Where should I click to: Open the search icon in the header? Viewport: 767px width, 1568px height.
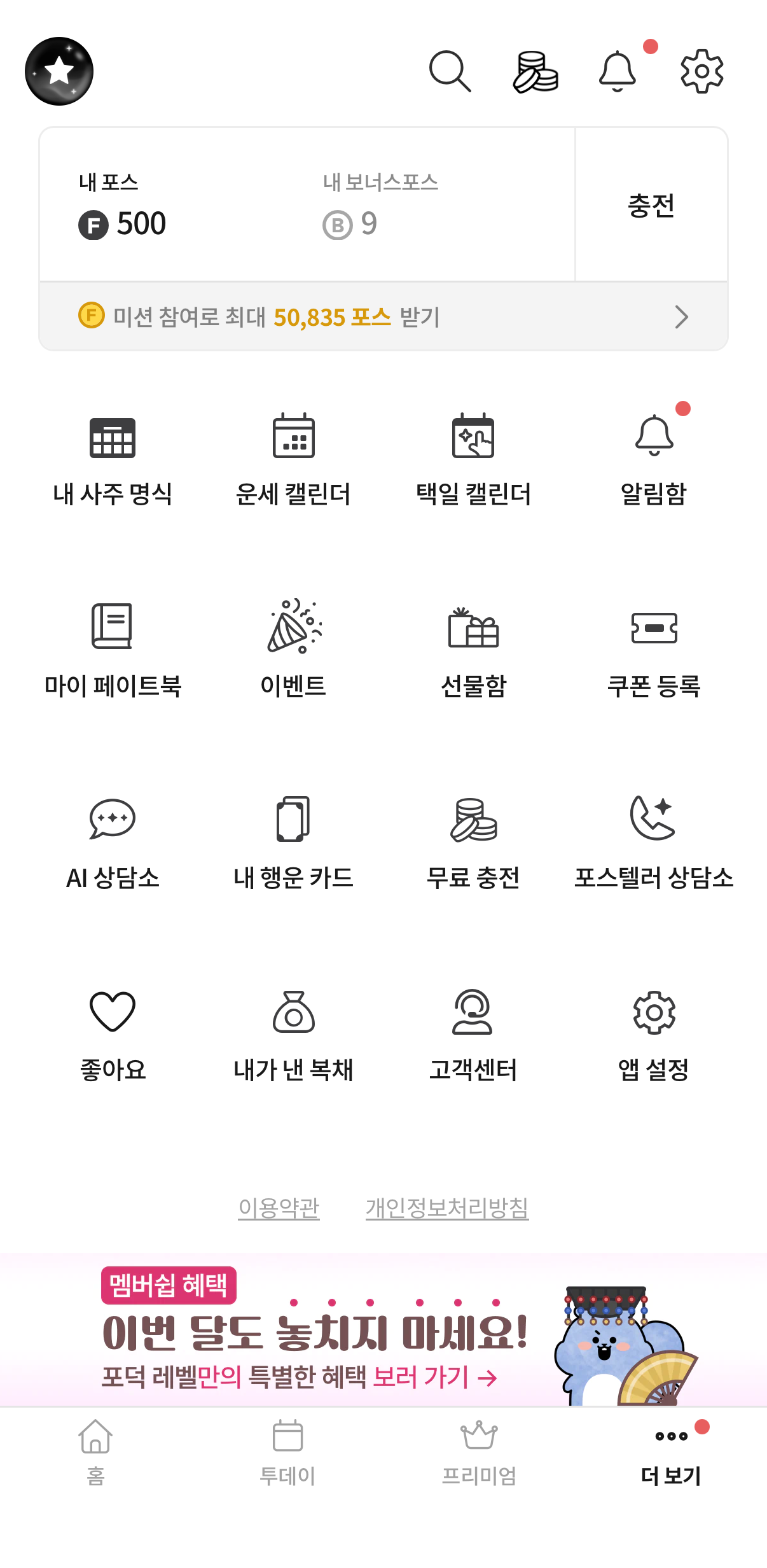[451, 71]
